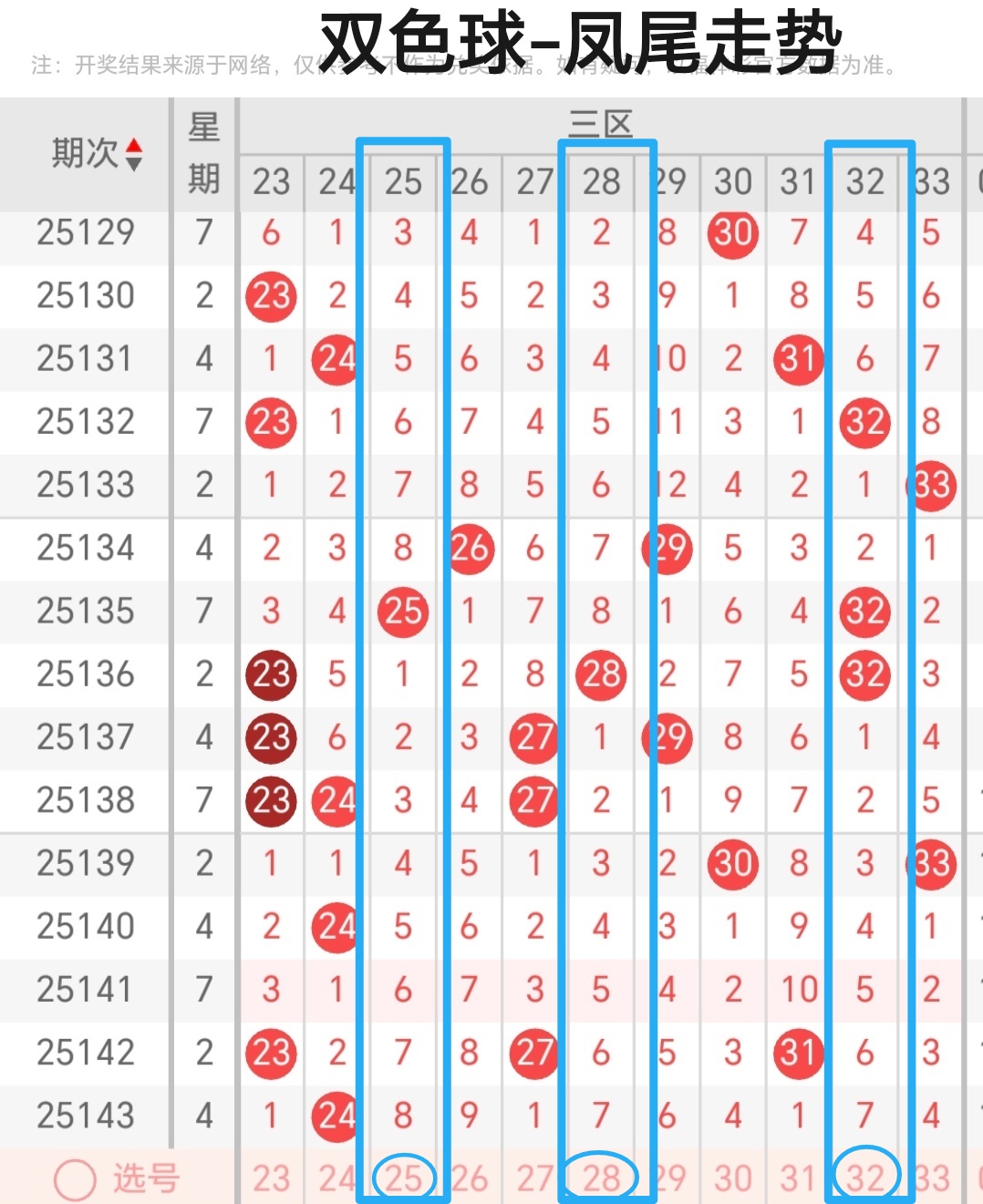Click the dark red ball 23 in period 25136
Viewport: 983px width, 1204px height.
[270, 675]
